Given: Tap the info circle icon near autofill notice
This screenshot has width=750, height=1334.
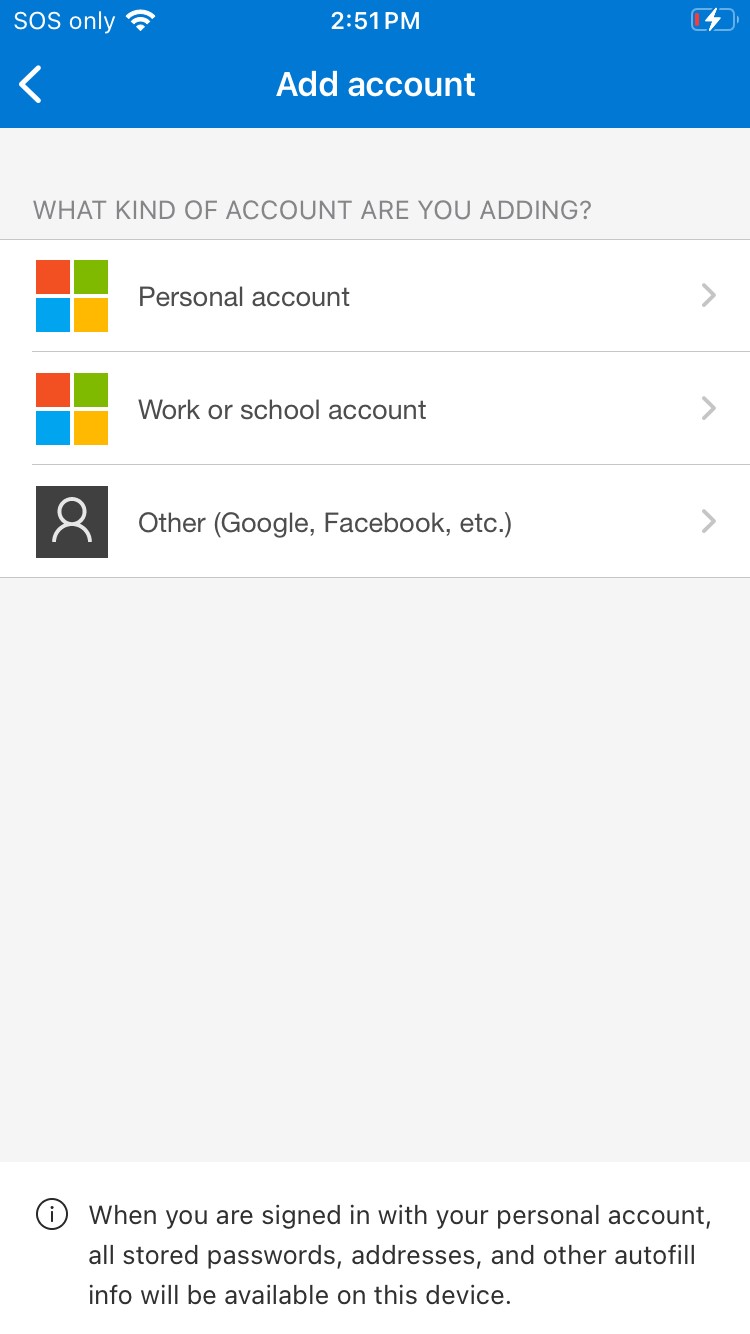Looking at the screenshot, I should 51,1214.
